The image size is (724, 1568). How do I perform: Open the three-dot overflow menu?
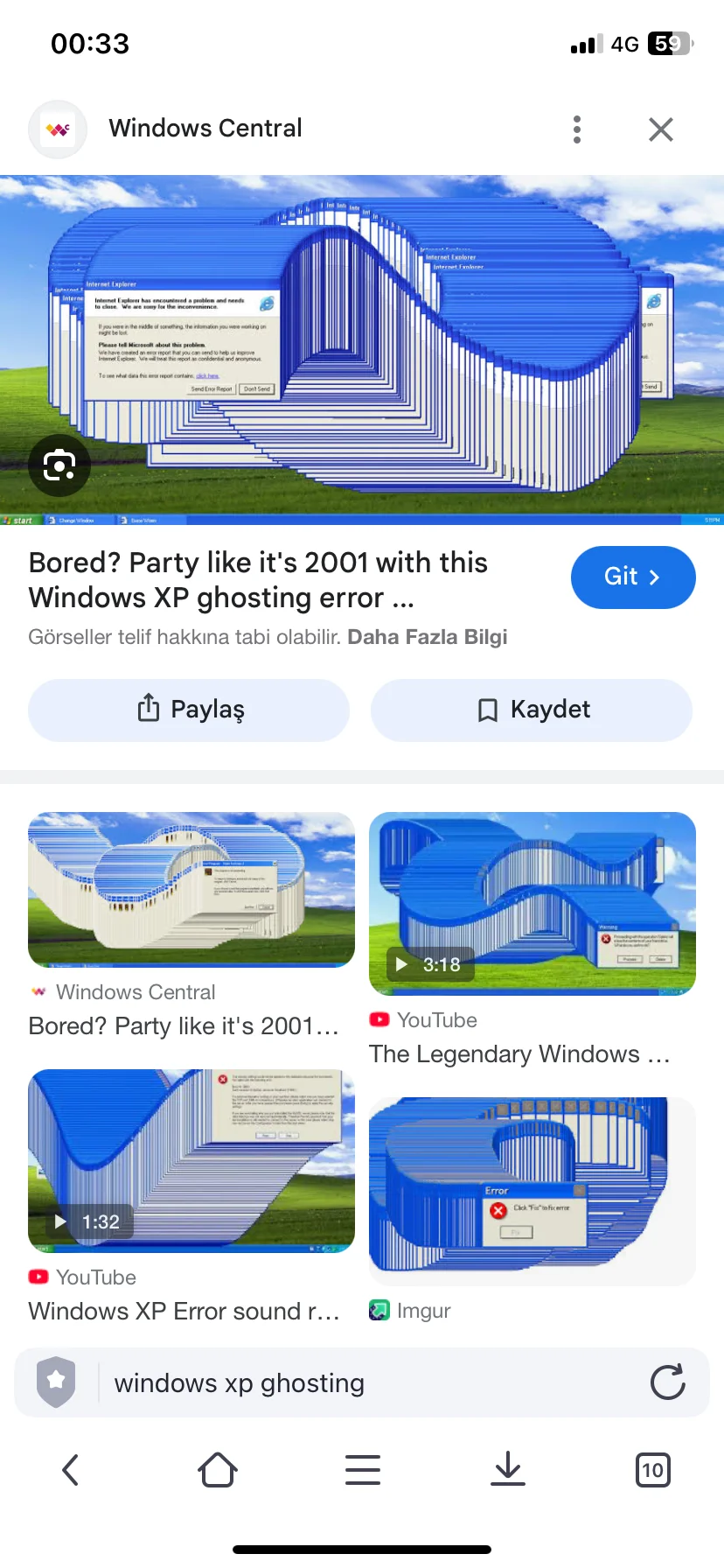pos(577,129)
